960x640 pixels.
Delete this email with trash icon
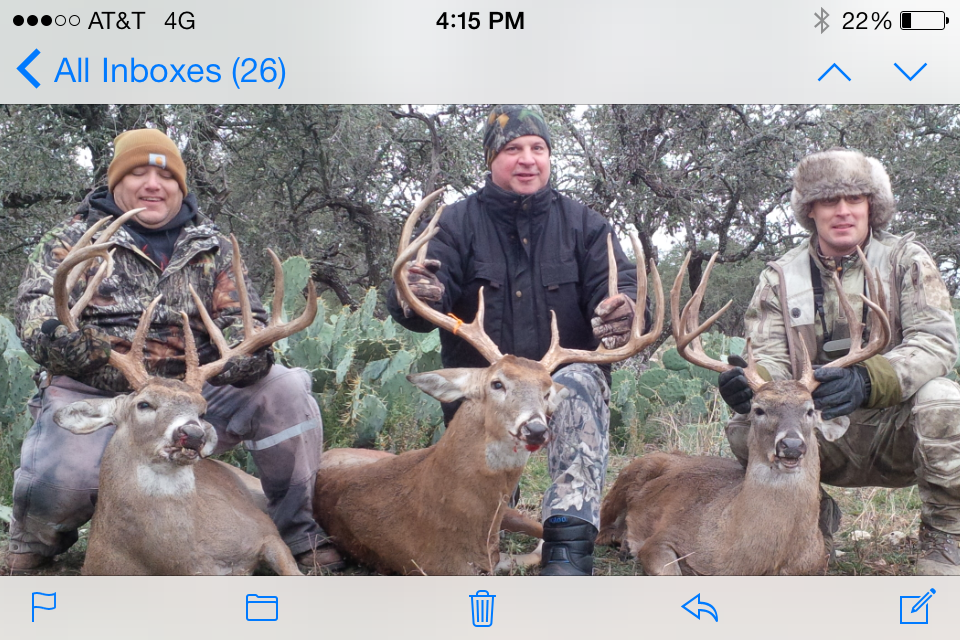[x=482, y=607]
